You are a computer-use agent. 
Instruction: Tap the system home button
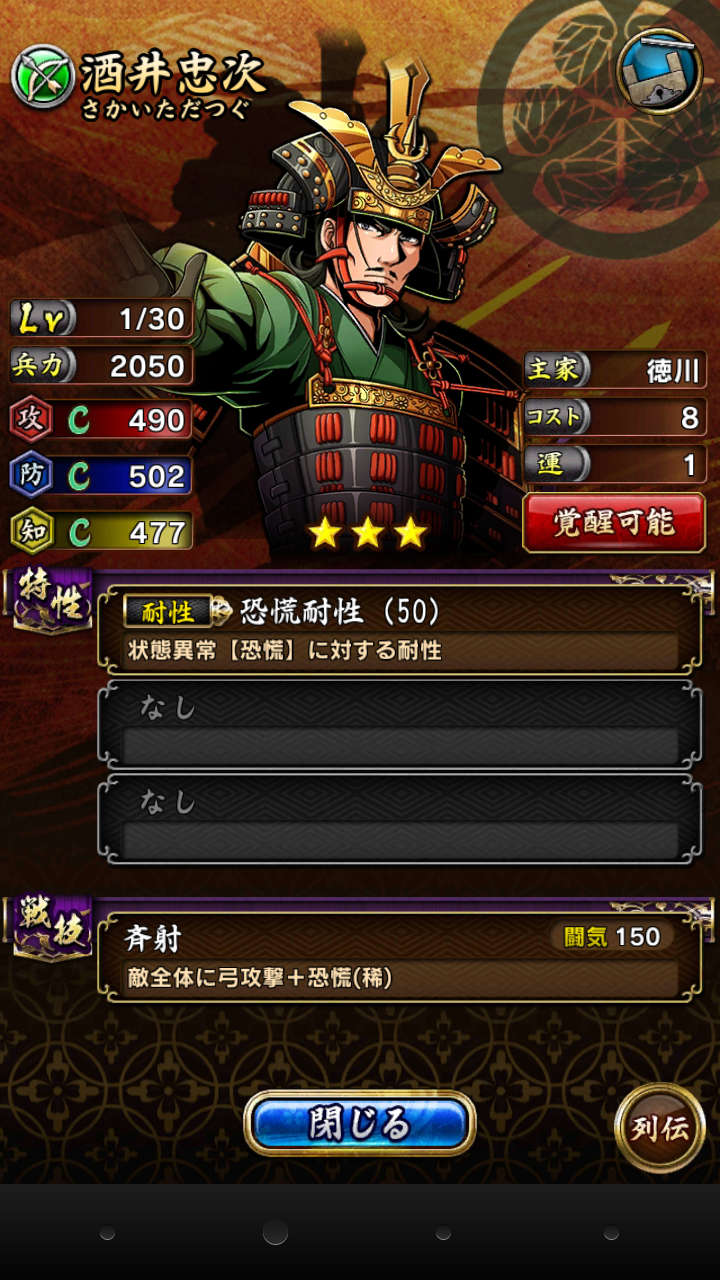pos(275,1233)
